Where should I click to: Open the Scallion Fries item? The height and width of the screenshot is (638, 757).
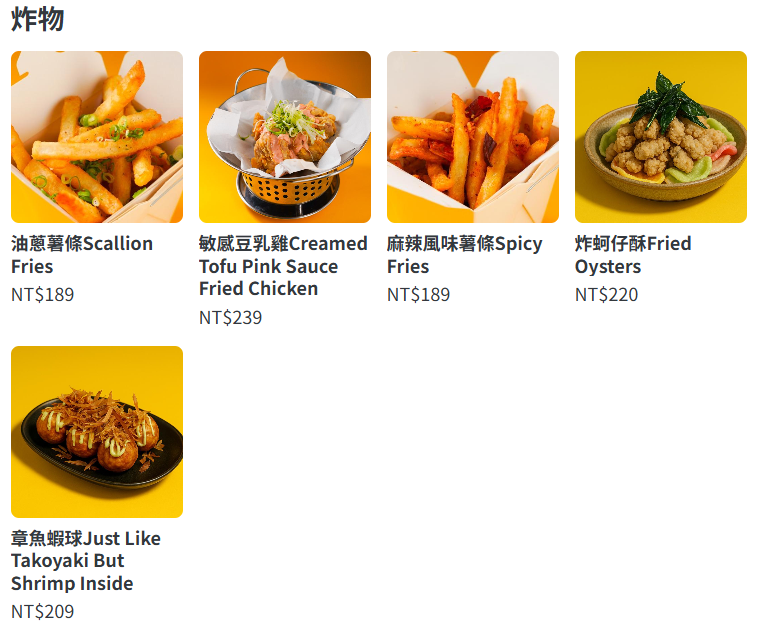click(x=96, y=137)
